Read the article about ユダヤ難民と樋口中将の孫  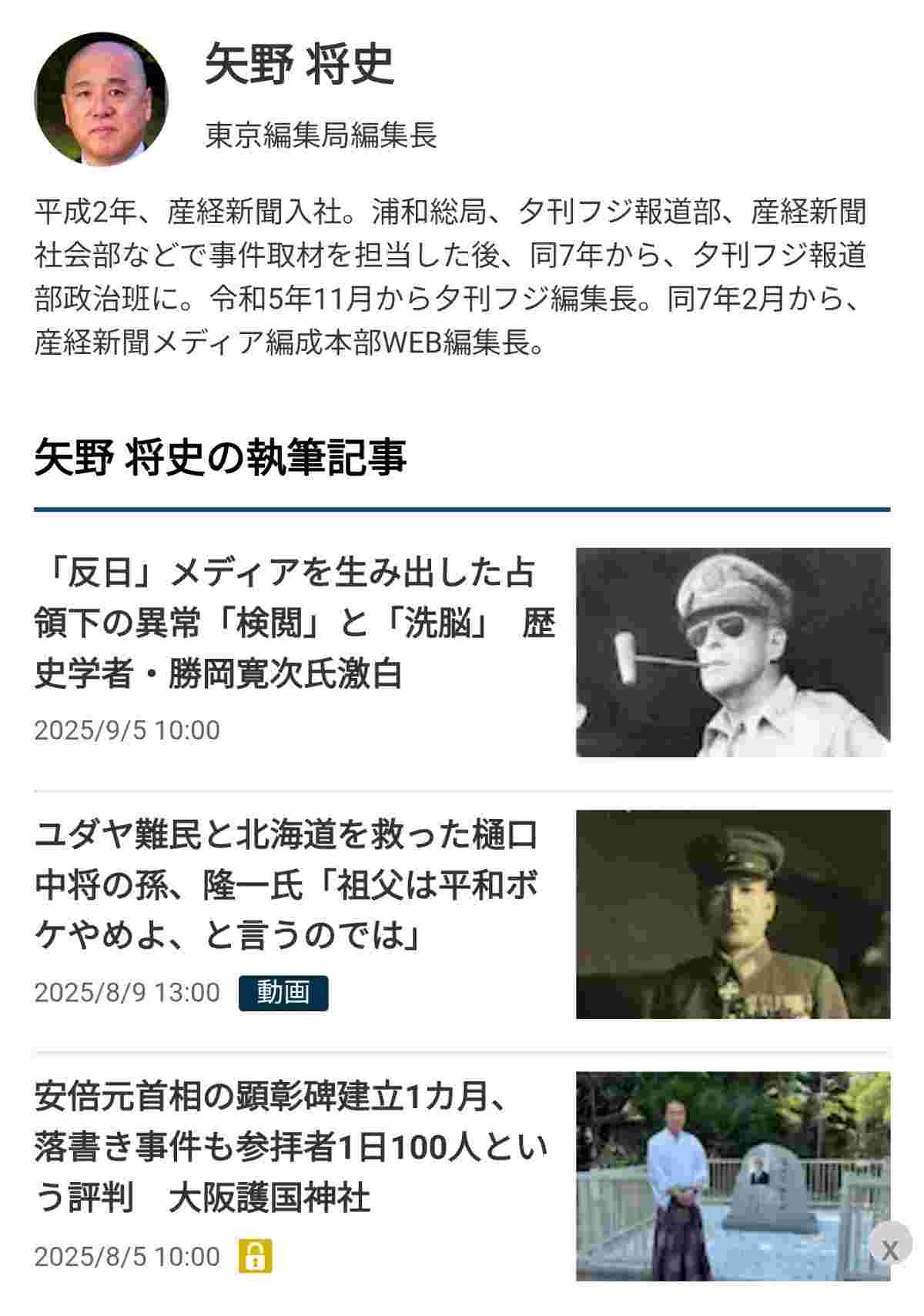tap(286, 885)
